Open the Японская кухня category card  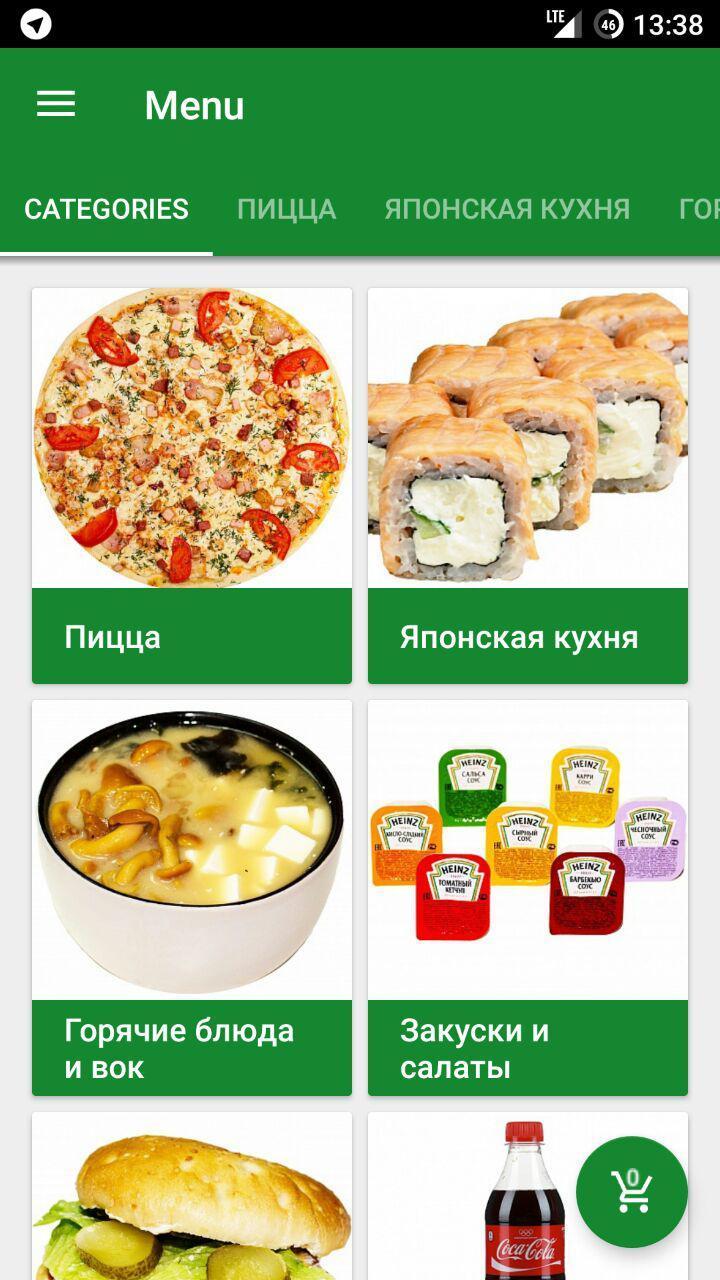(x=528, y=485)
